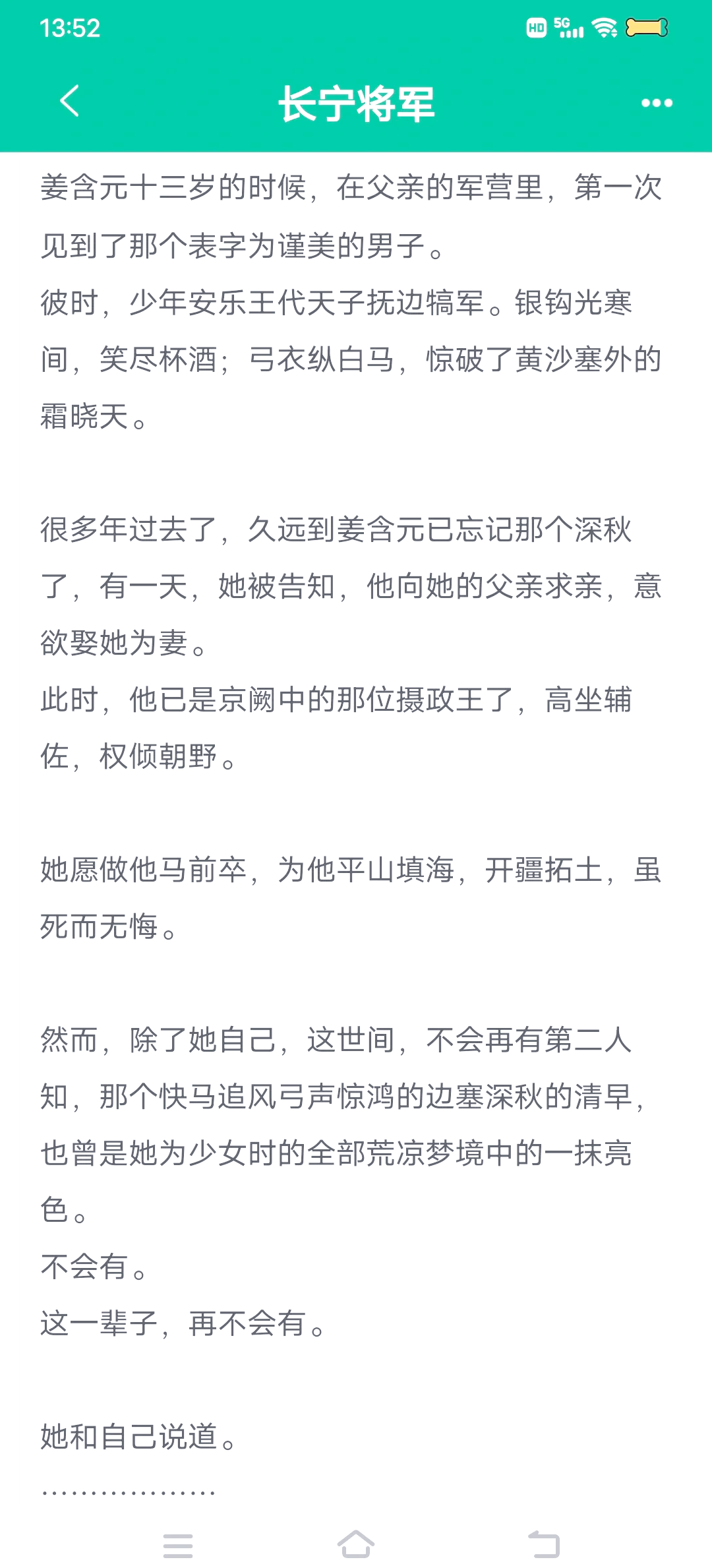Tap the system home button
The width and height of the screenshot is (712, 1568).
click(x=356, y=1545)
